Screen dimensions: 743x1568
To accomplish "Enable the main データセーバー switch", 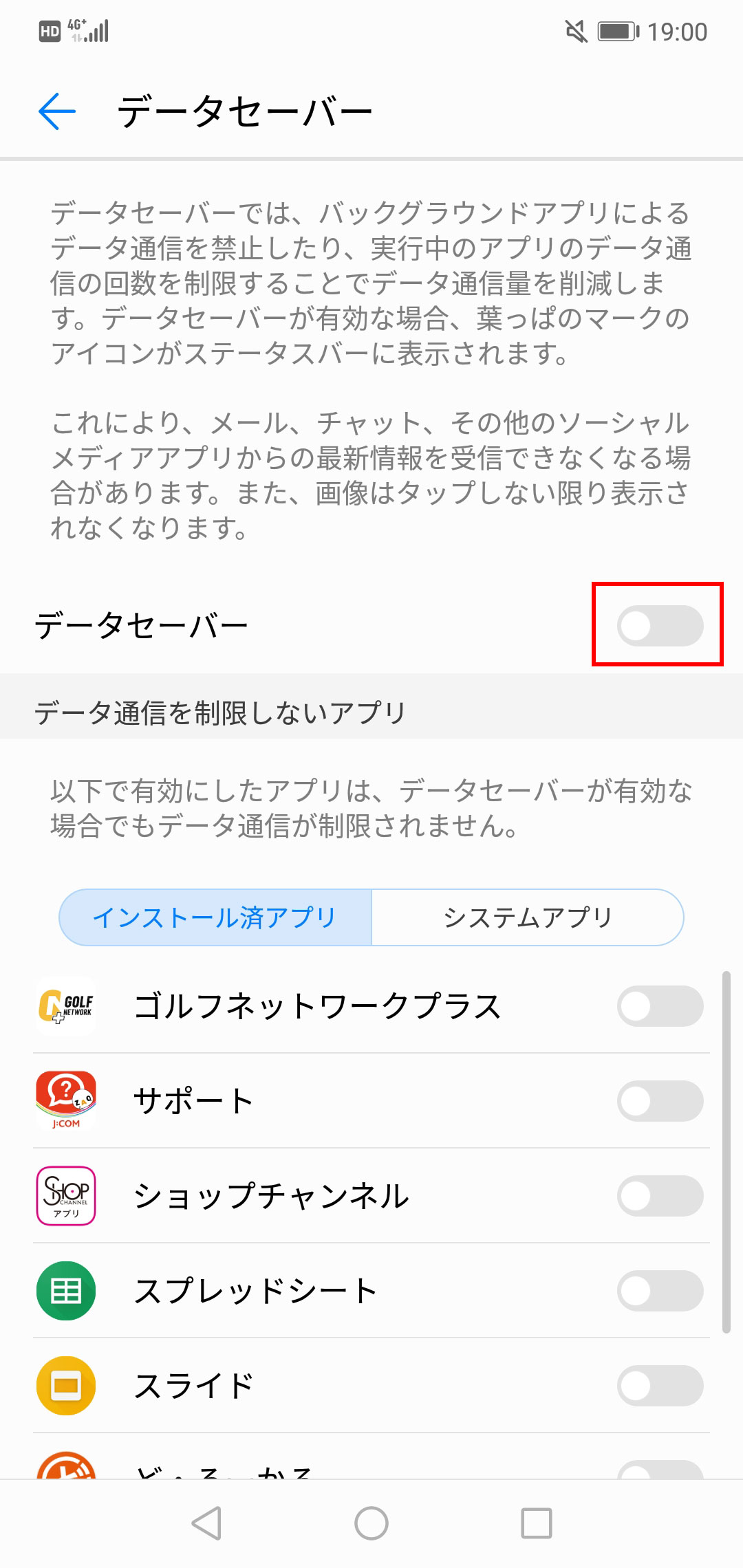I will (x=659, y=626).
